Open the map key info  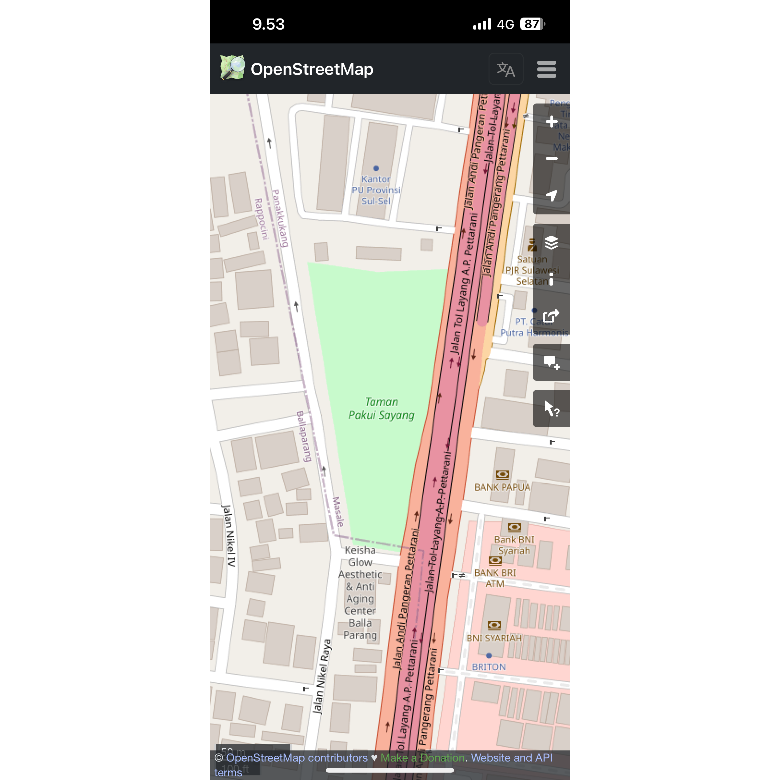click(x=552, y=279)
